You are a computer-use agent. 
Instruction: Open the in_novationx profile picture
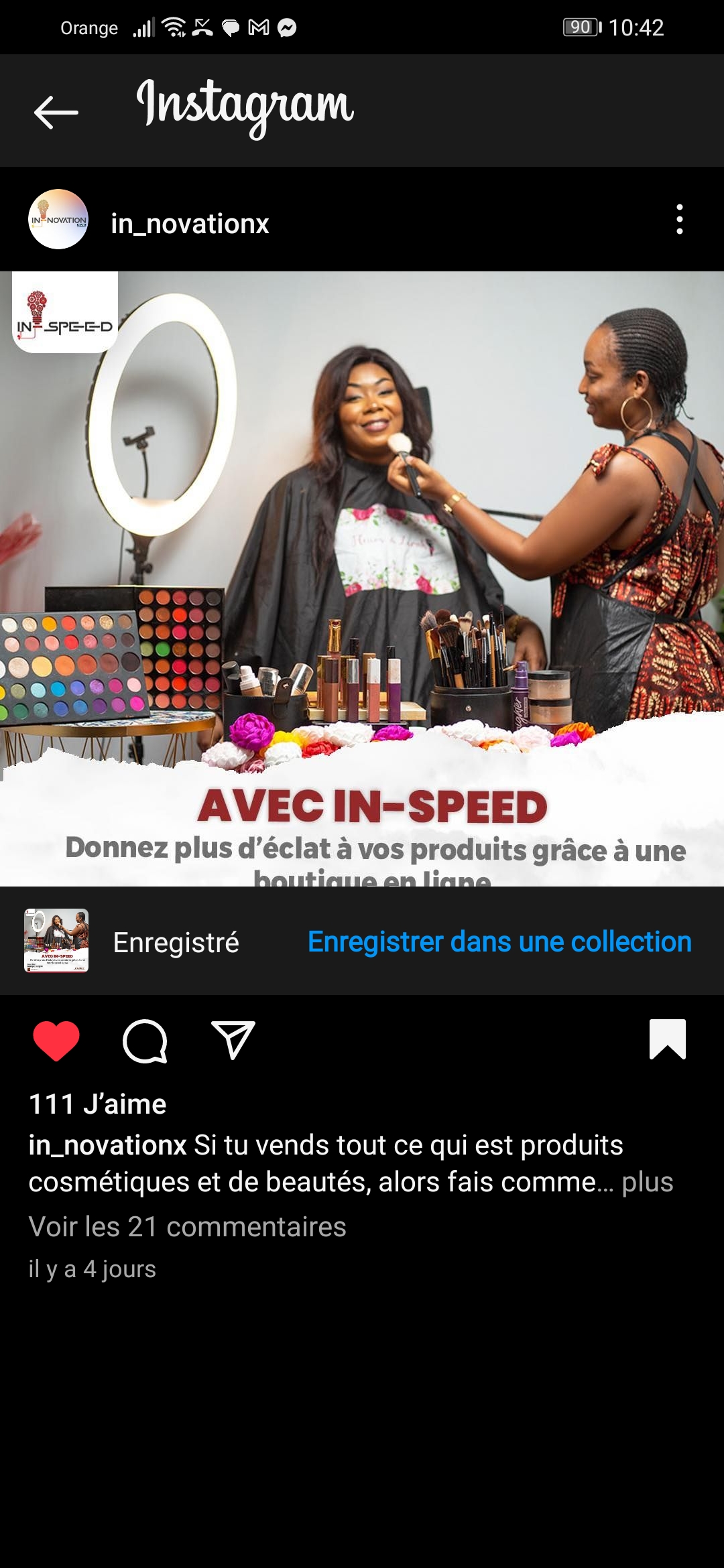[58, 219]
